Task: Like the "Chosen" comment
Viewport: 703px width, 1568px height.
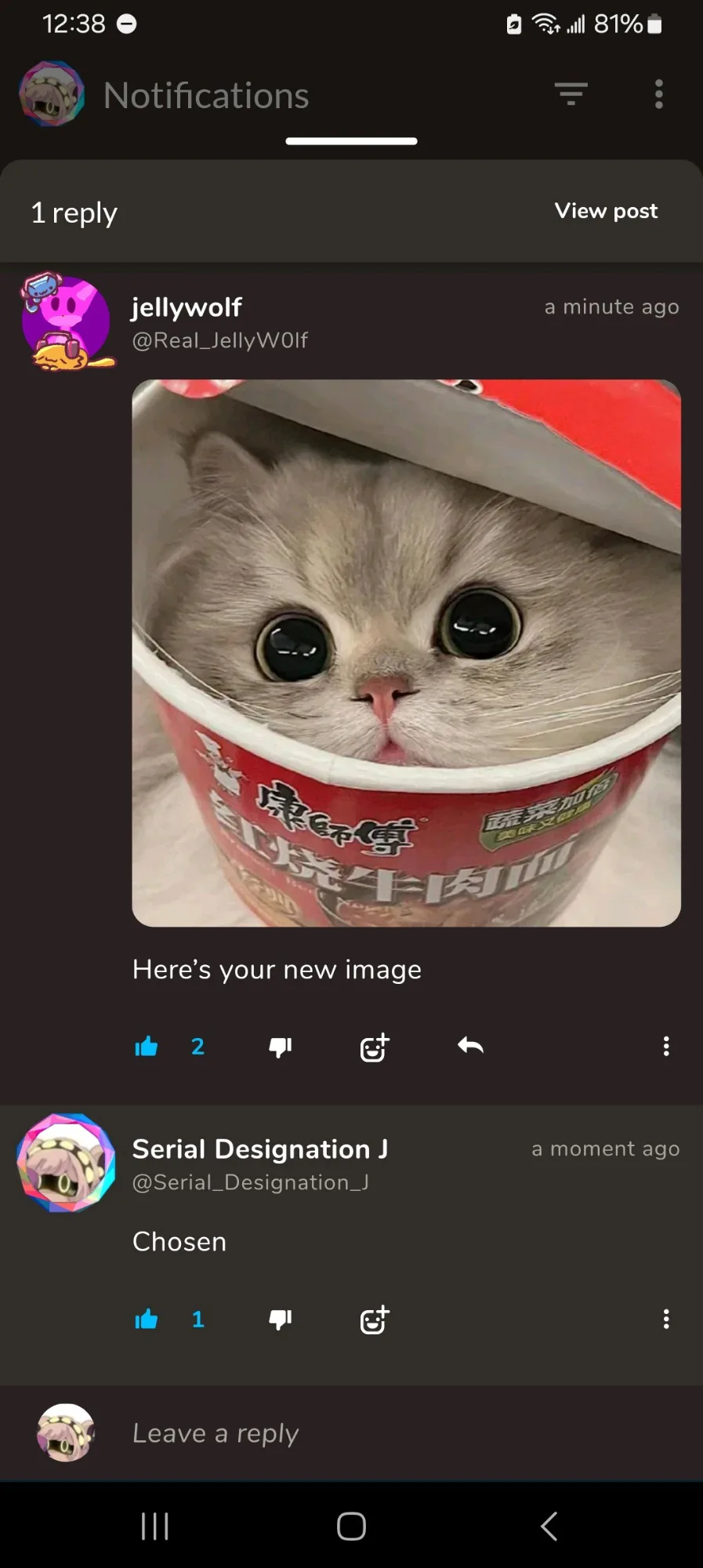Action: (147, 1319)
